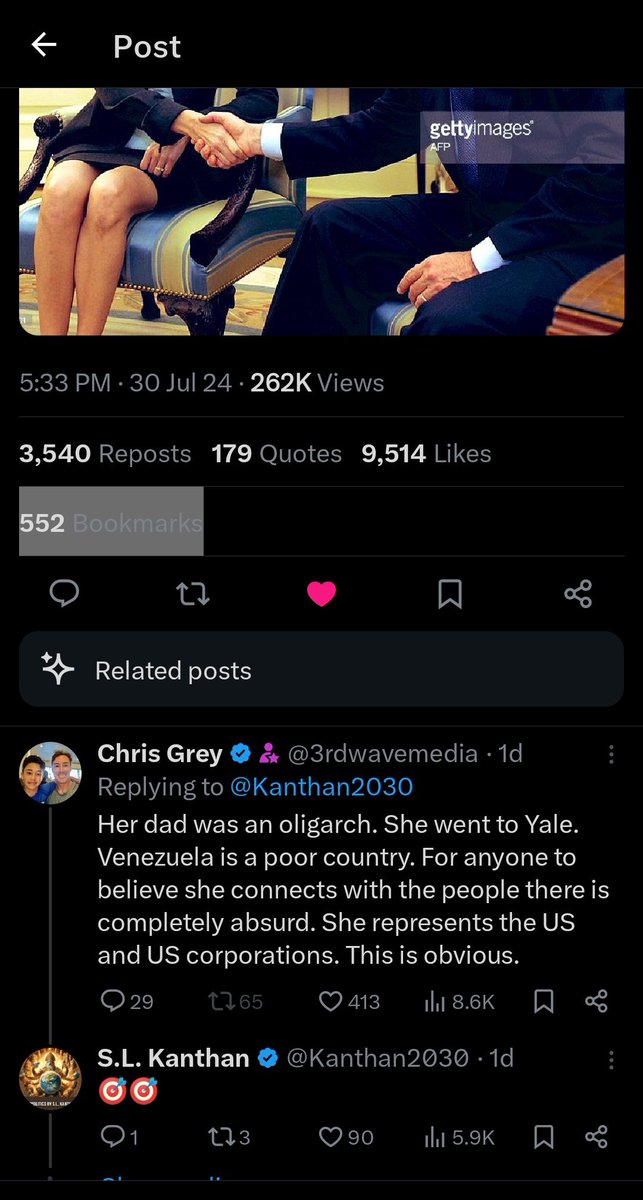The width and height of the screenshot is (643, 1200).
Task: Share the main post
Action: click(578, 594)
